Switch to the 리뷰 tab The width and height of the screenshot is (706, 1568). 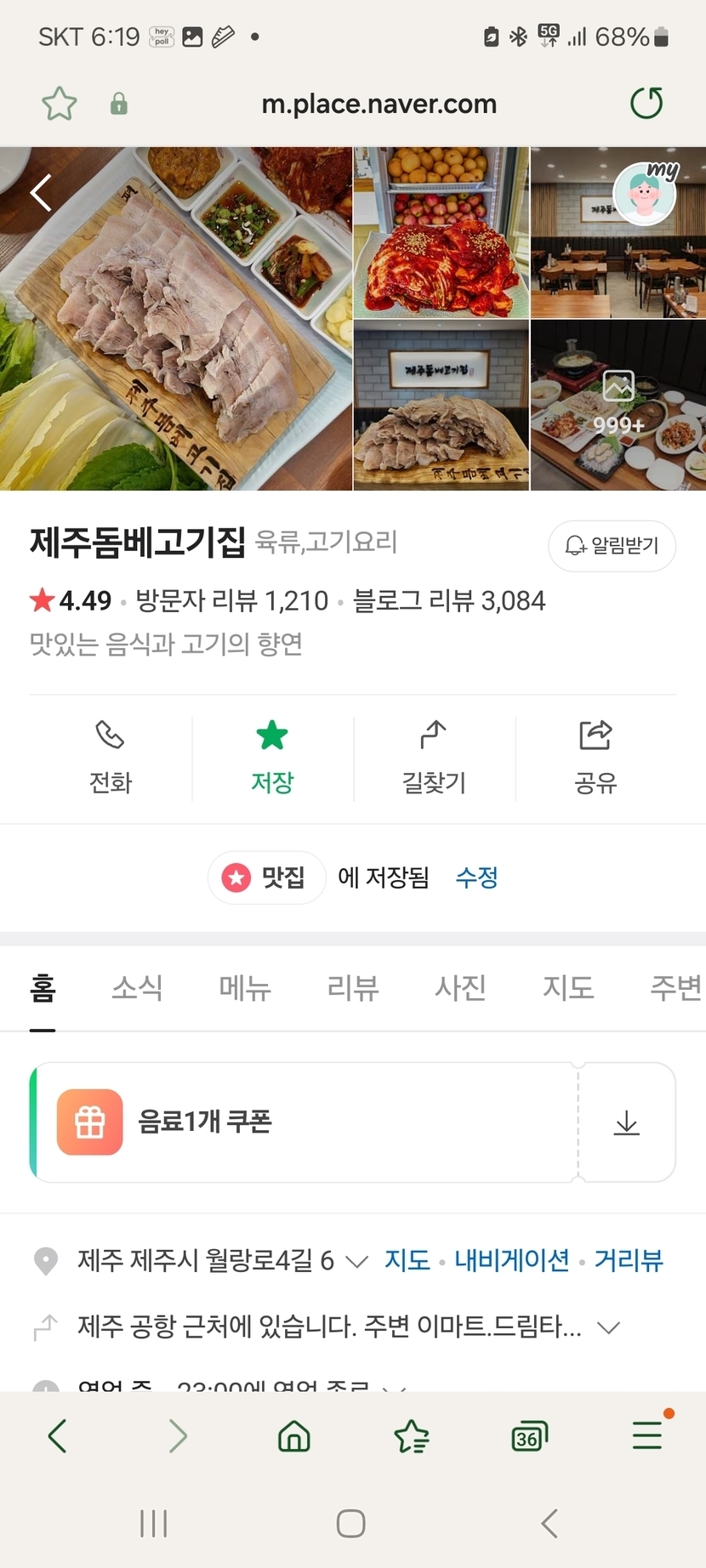coord(353,988)
